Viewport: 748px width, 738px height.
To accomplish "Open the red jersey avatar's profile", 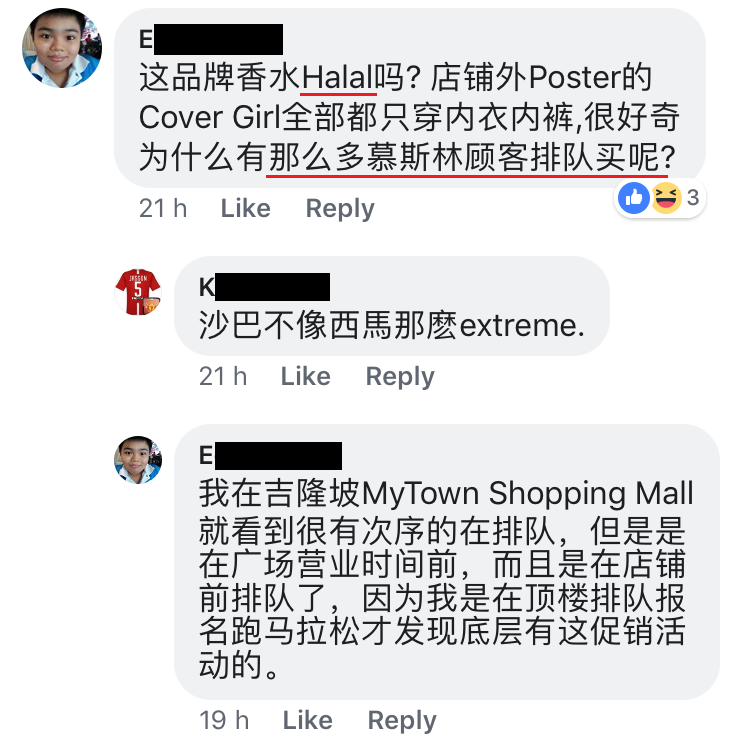I will pos(138,291).
